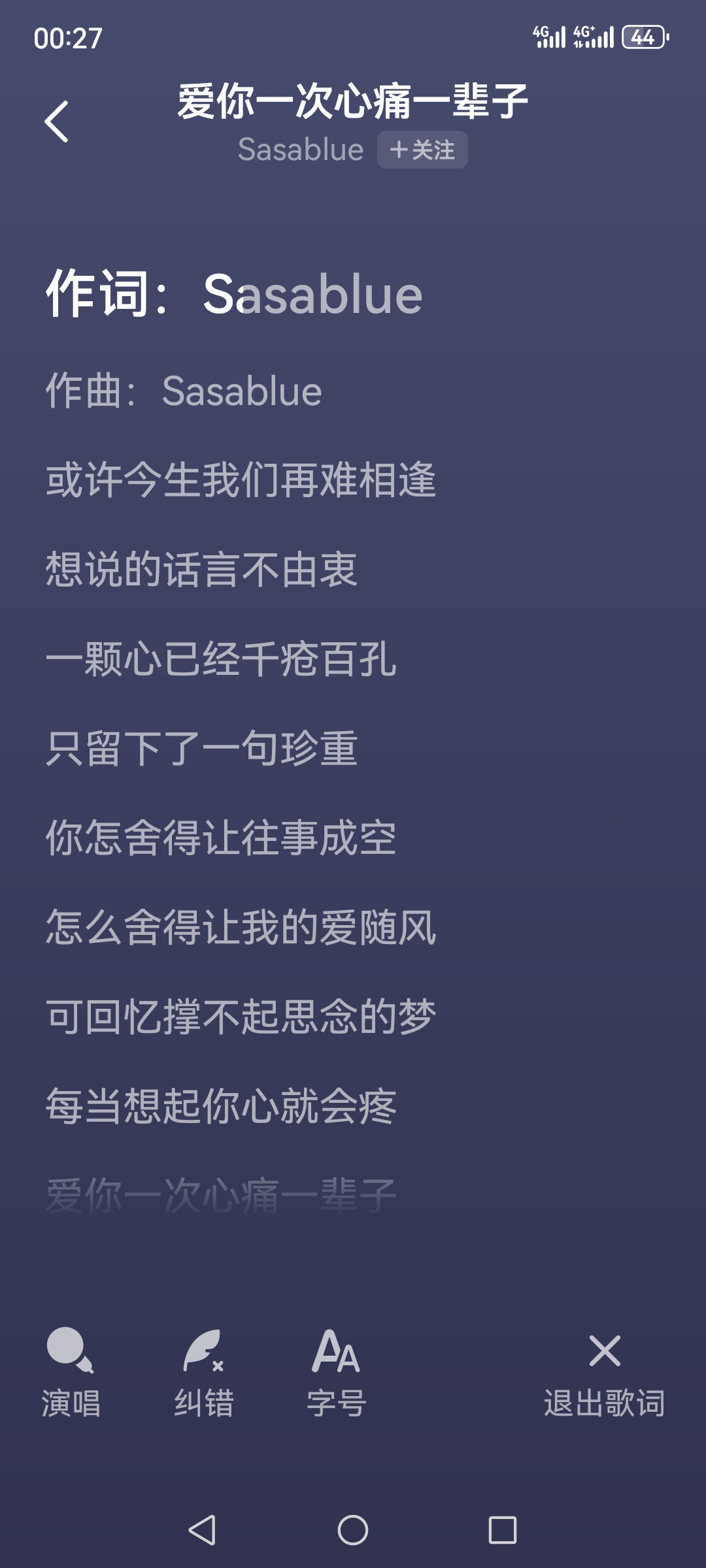
Task: Go back using the top-left arrow
Action: click(56, 122)
